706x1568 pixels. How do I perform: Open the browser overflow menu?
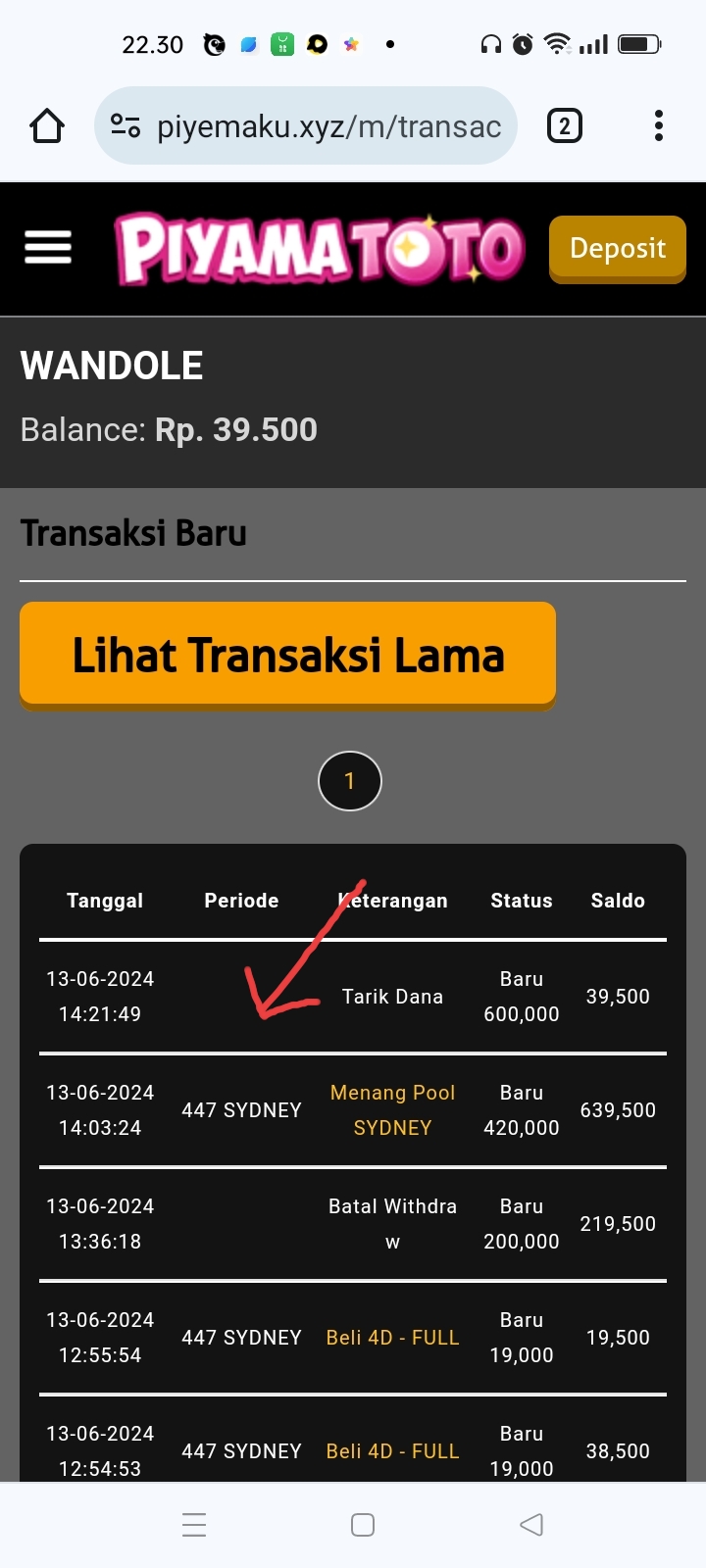click(658, 126)
